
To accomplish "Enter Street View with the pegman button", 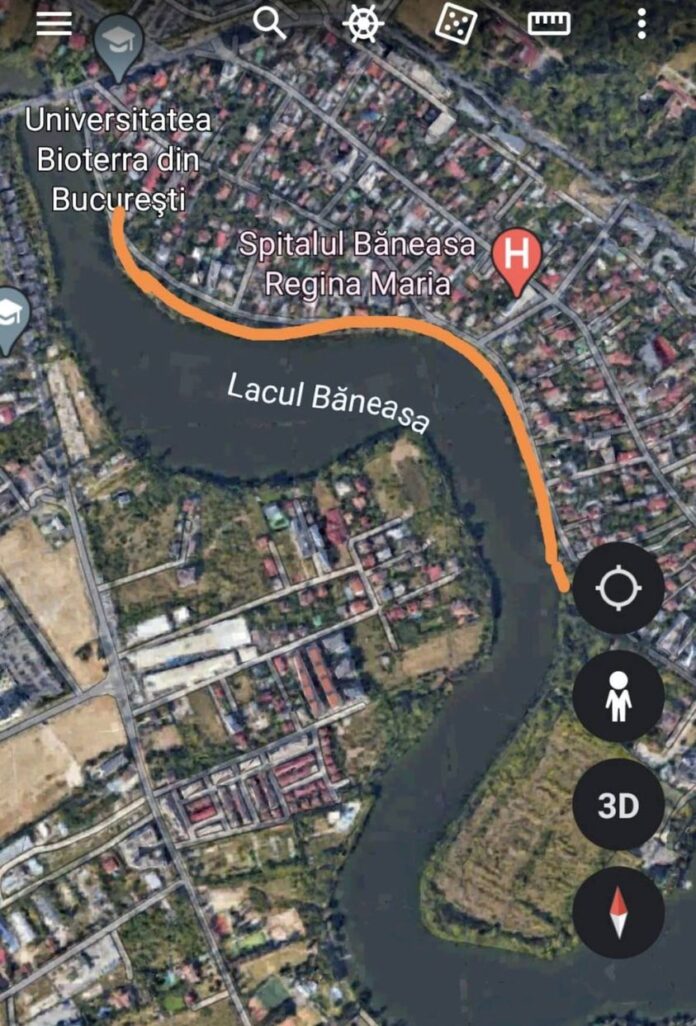I will (x=618, y=696).
